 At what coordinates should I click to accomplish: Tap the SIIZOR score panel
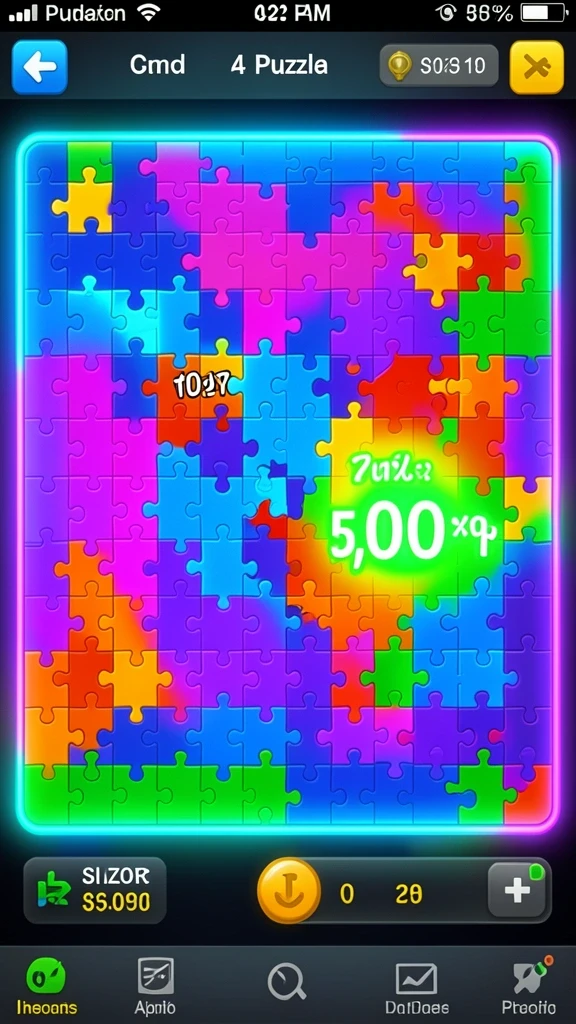95,889
